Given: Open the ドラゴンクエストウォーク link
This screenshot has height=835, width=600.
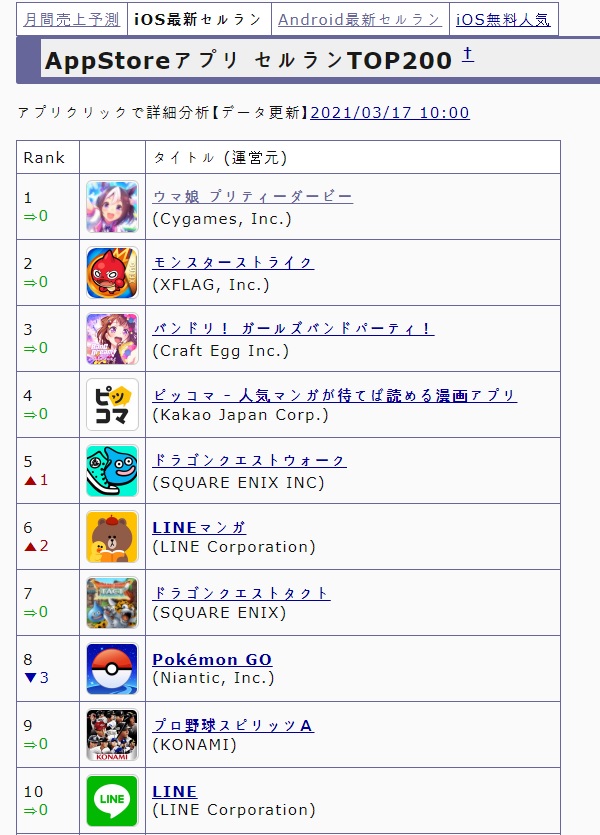Looking at the screenshot, I should click(249, 460).
